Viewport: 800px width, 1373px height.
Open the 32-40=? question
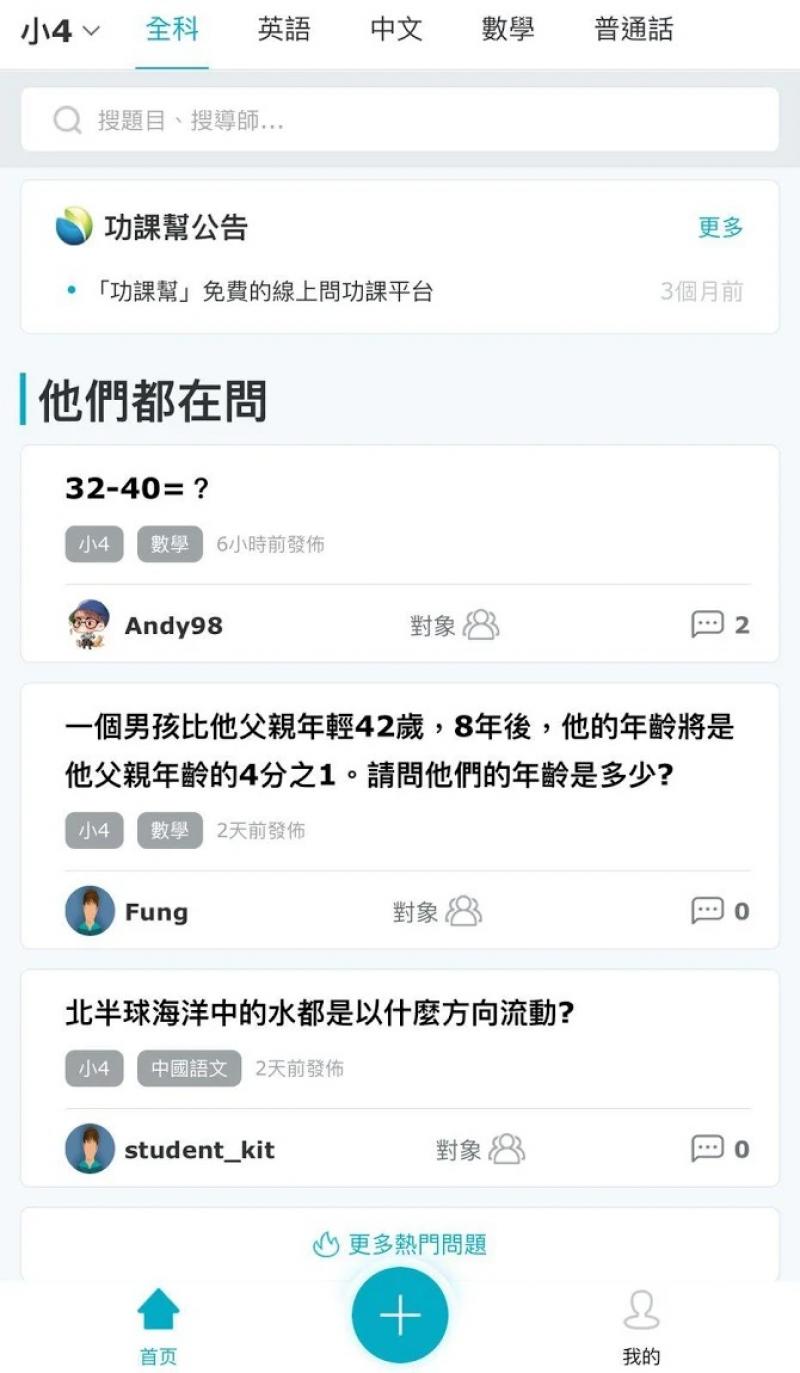pyautogui.click(x=138, y=489)
